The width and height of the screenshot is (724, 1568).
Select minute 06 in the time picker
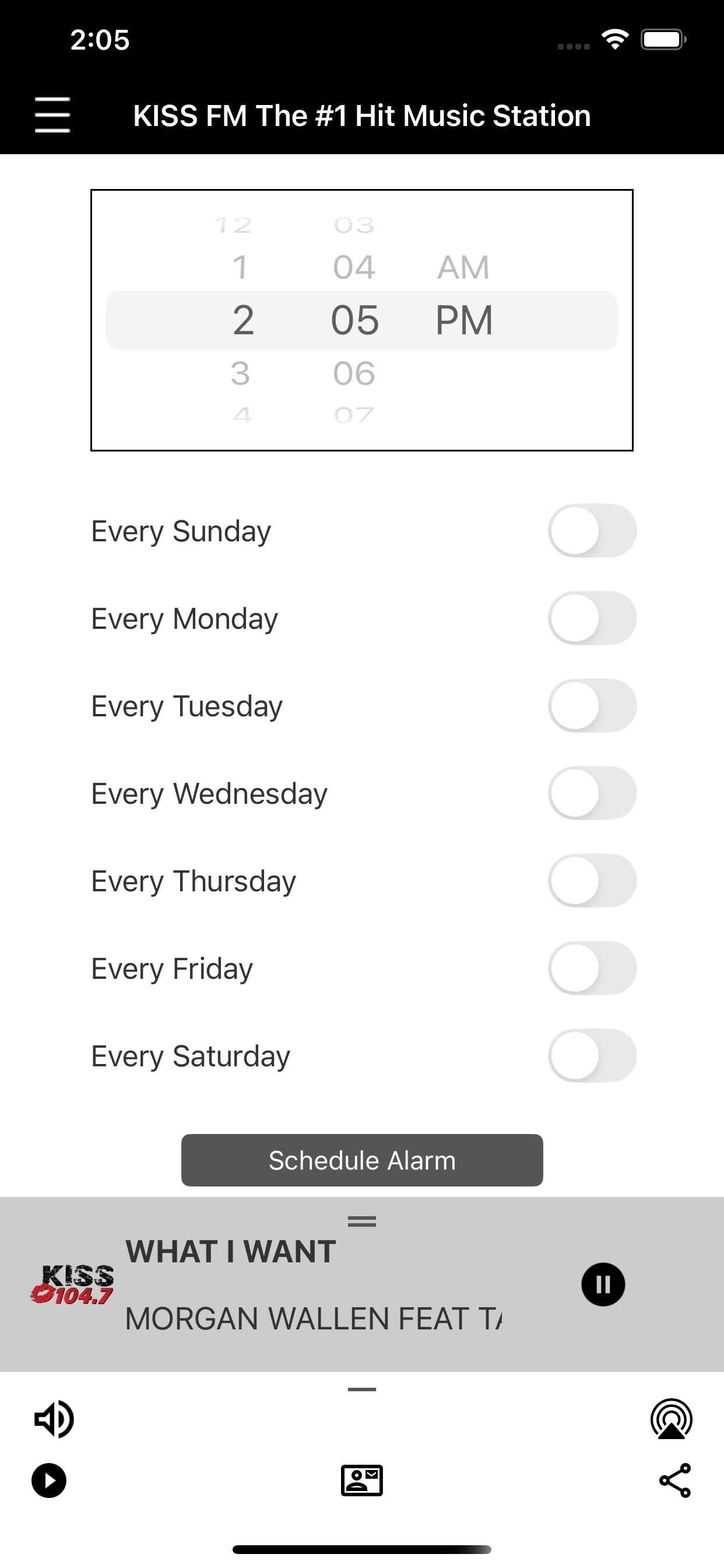point(354,373)
